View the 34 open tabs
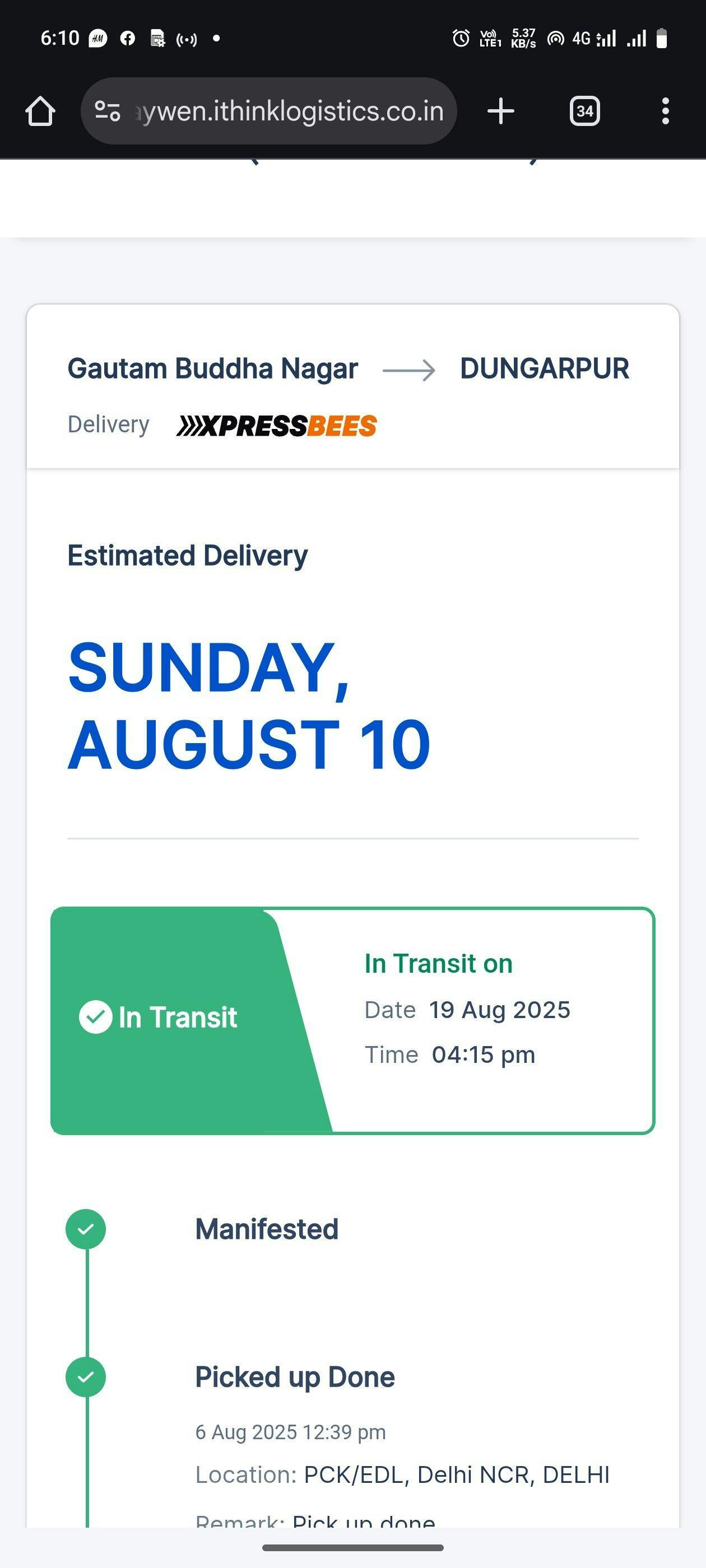The image size is (706, 1568). click(585, 111)
